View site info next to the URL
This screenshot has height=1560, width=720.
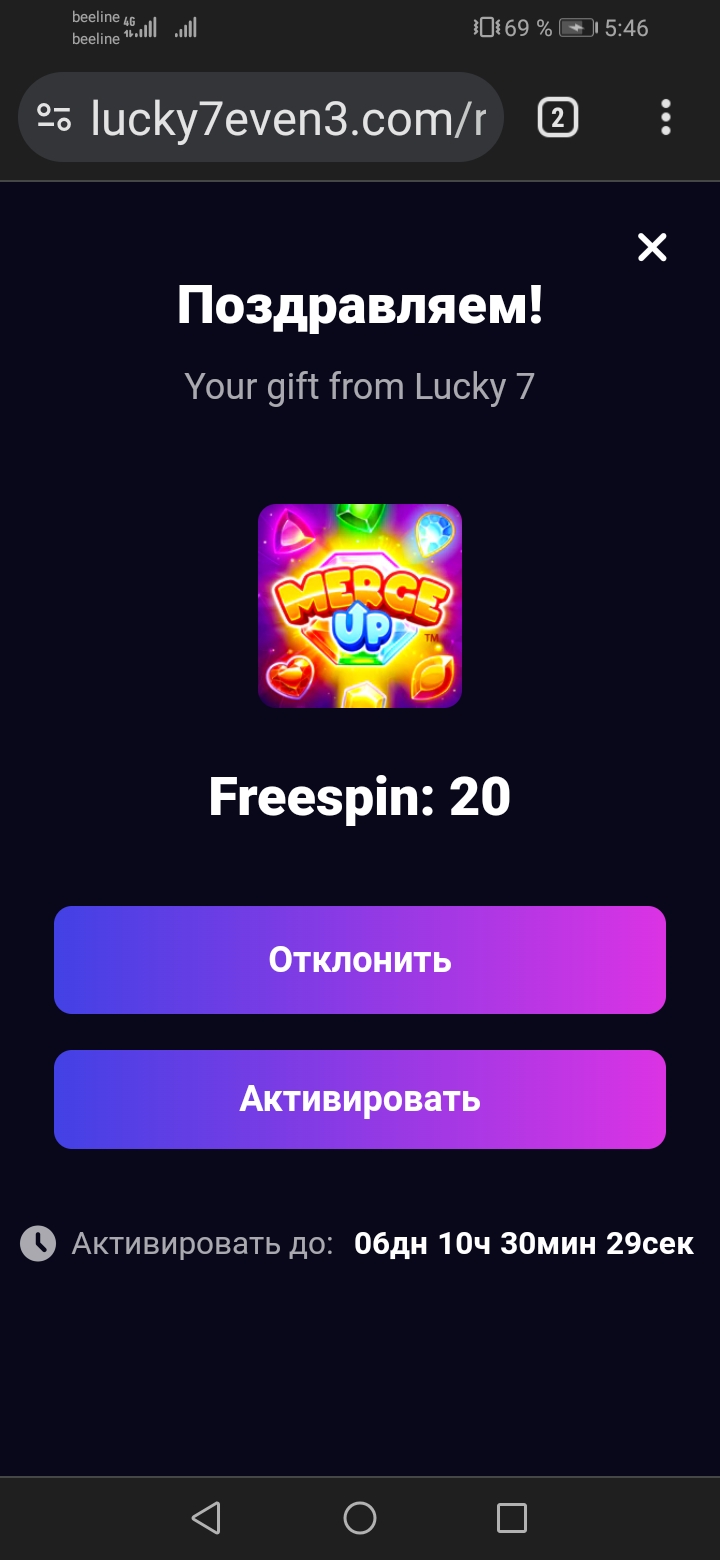click(x=54, y=118)
